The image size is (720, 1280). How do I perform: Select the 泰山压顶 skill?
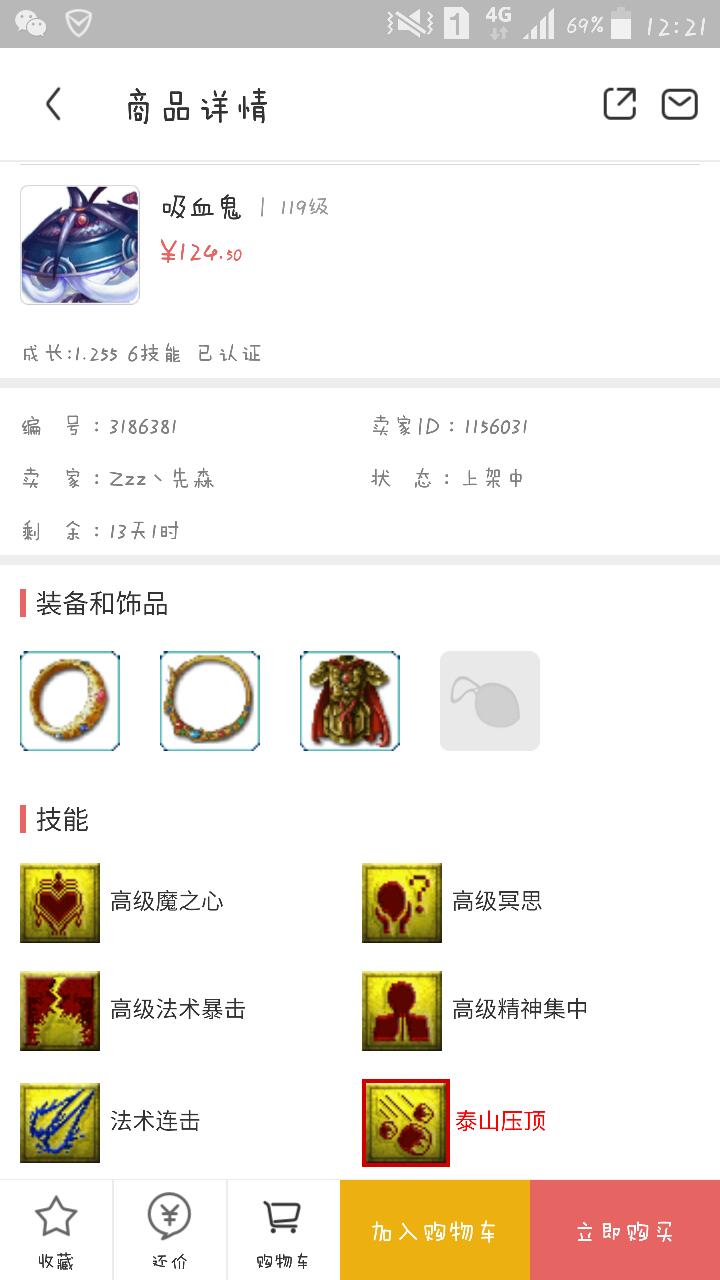(406, 1122)
